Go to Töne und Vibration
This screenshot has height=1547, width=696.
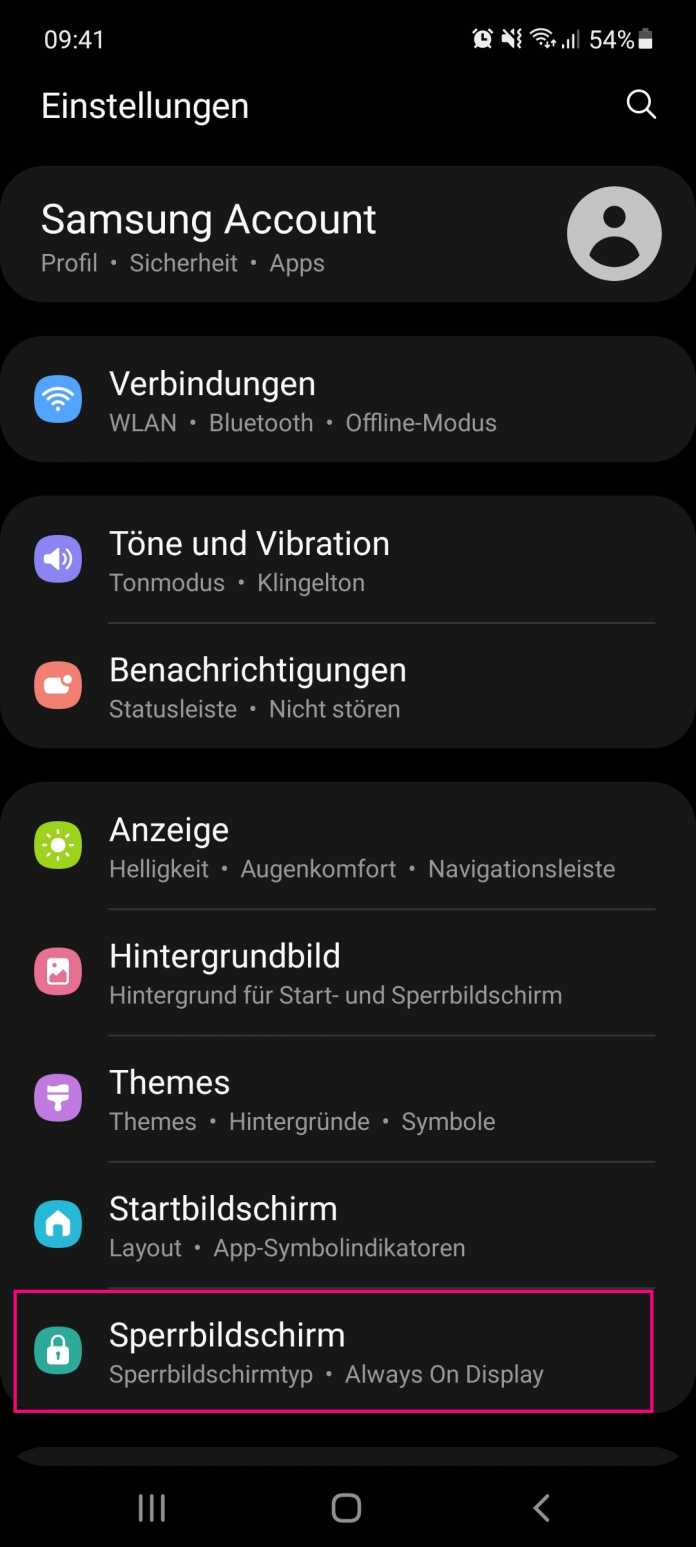(348, 560)
